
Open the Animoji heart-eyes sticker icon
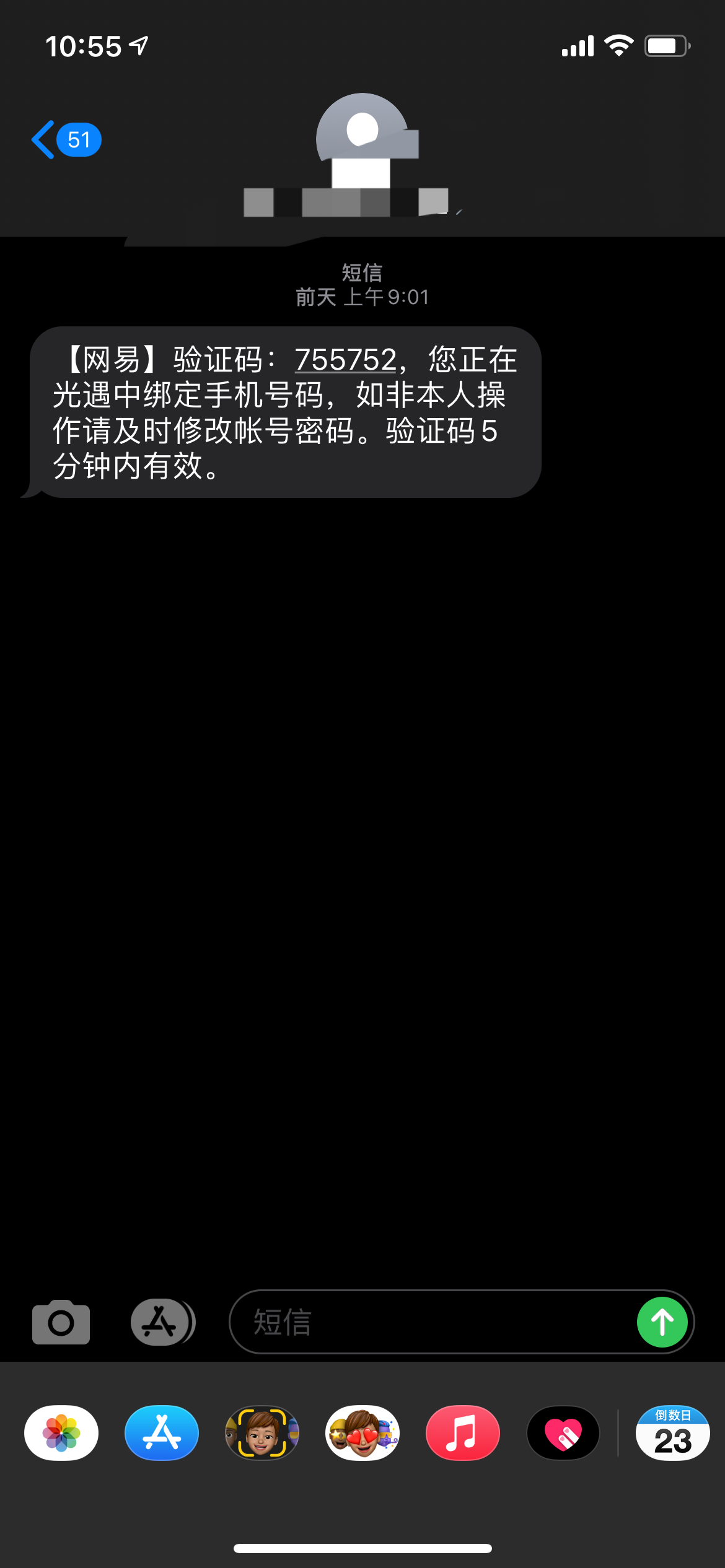pyautogui.click(x=362, y=1432)
